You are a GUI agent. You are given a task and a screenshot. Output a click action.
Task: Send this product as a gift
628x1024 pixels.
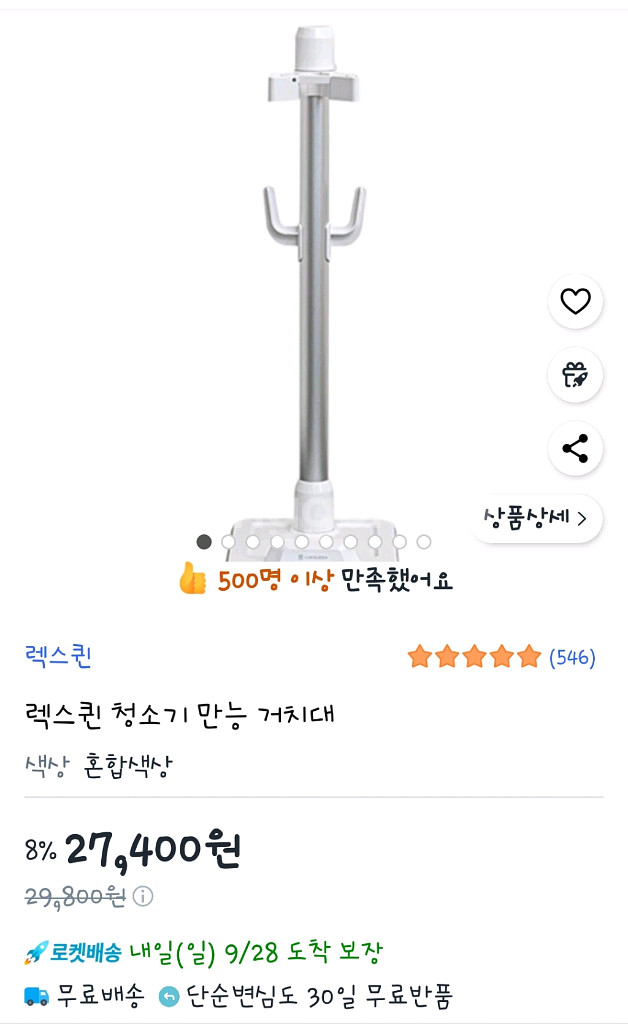(575, 375)
